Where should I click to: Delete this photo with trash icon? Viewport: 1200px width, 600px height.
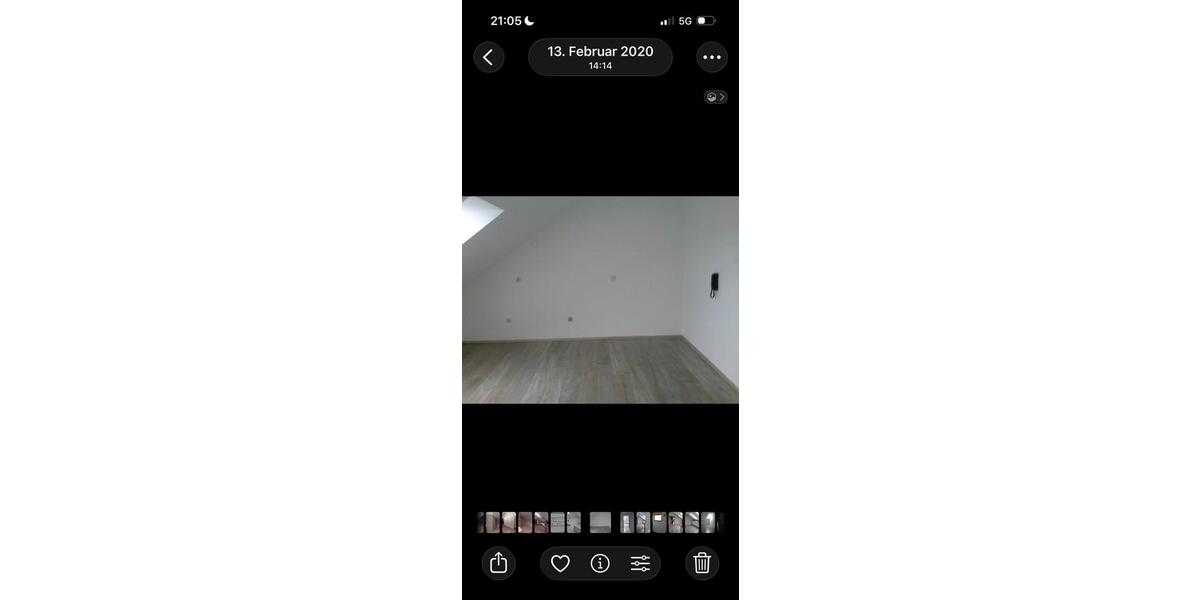[x=702, y=563]
